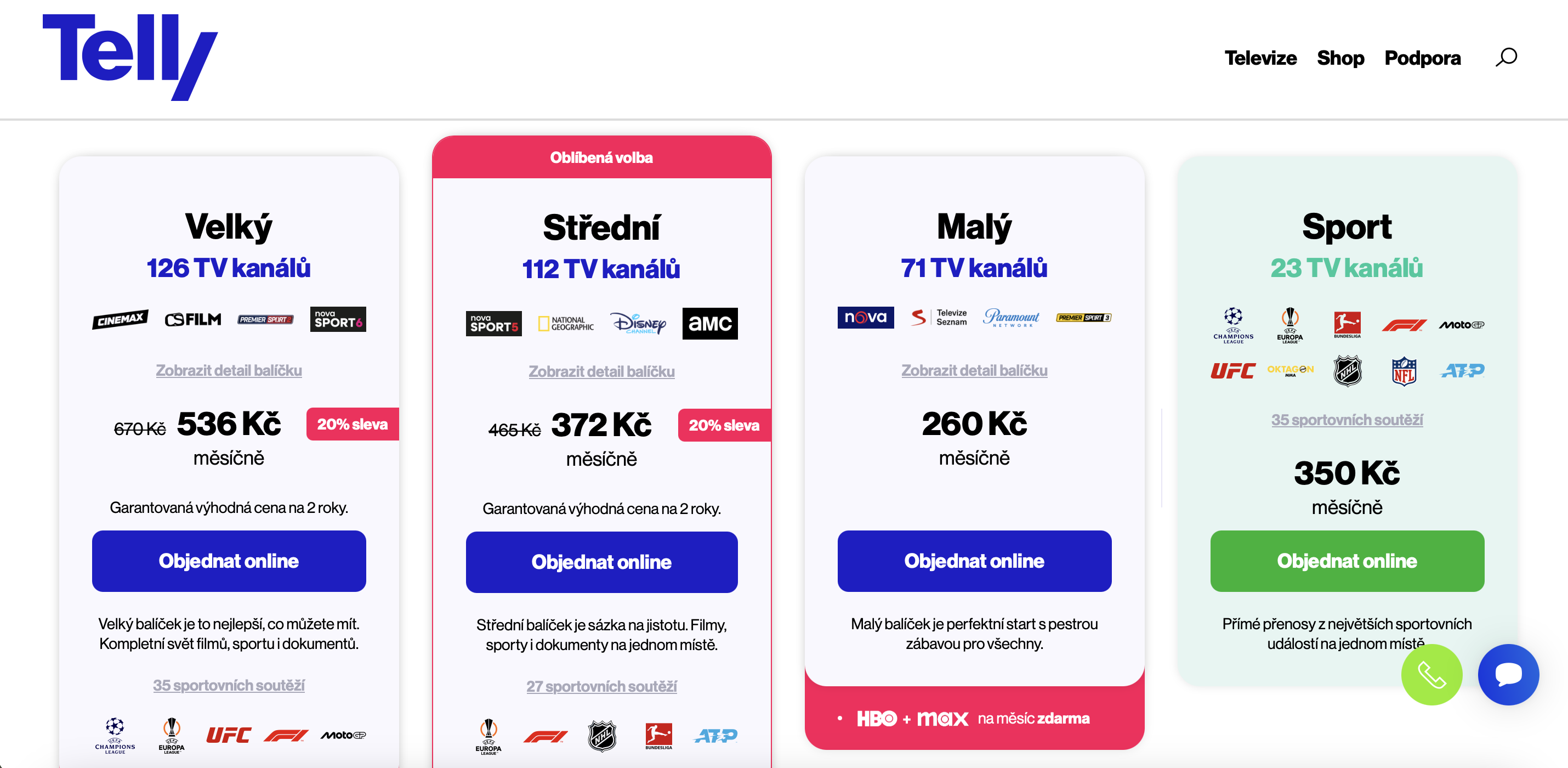Order the Střední package online
The width and height of the screenshot is (1568, 768).
(601, 562)
